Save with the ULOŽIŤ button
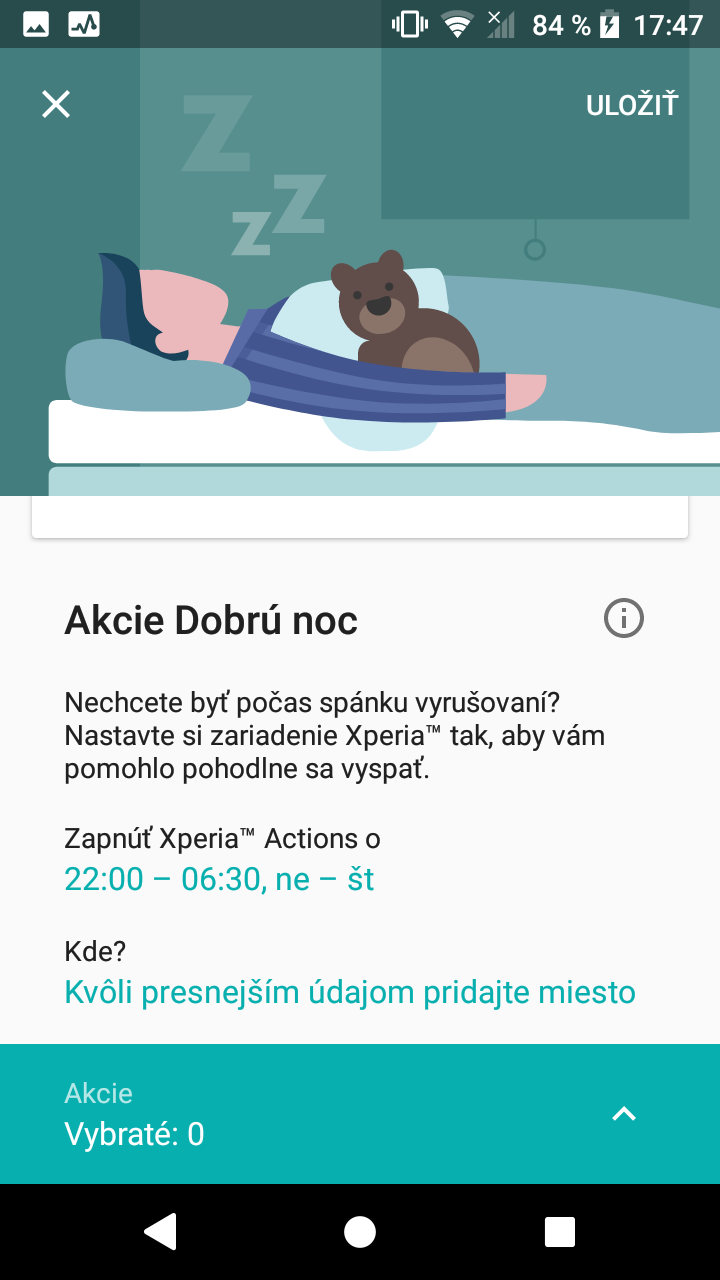 (x=632, y=104)
